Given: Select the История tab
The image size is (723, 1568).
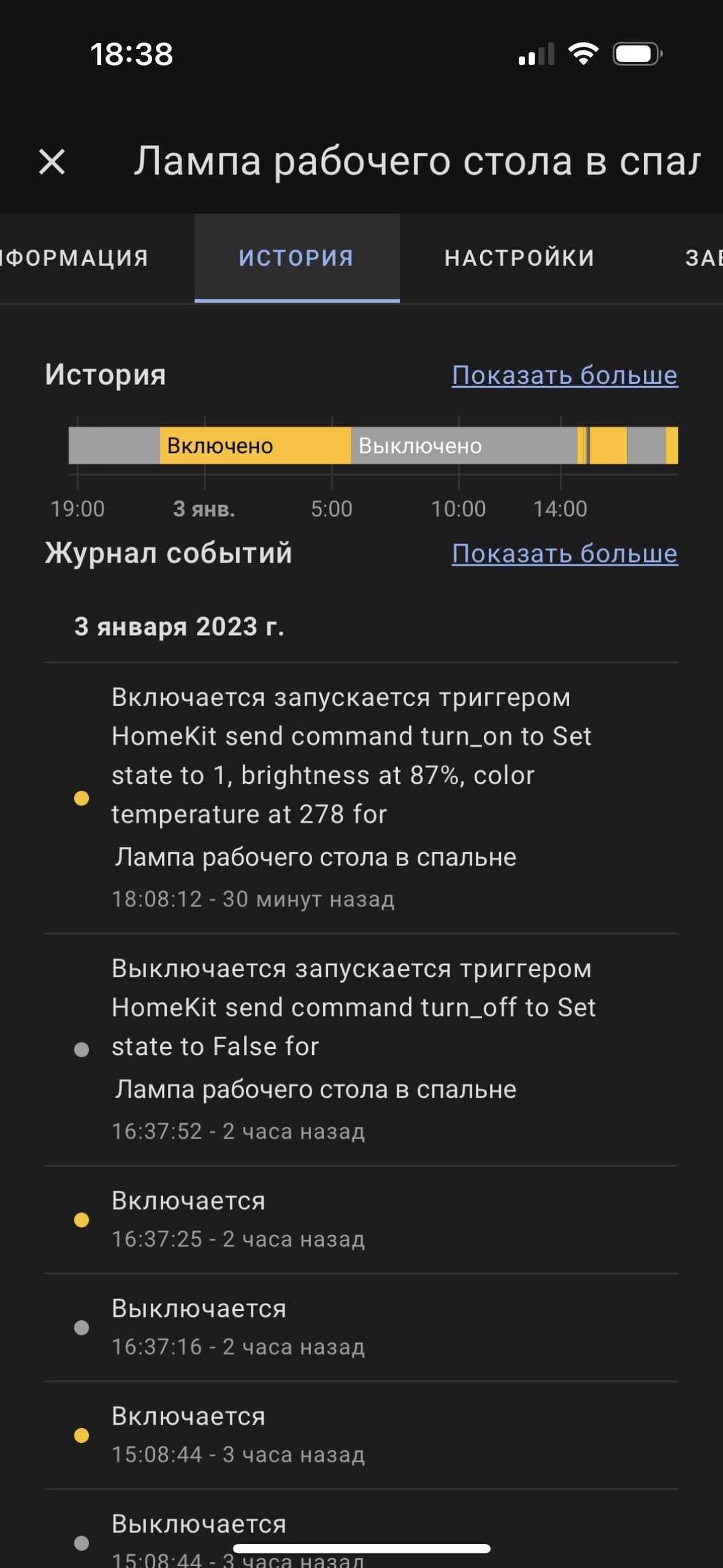Looking at the screenshot, I should click(297, 258).
